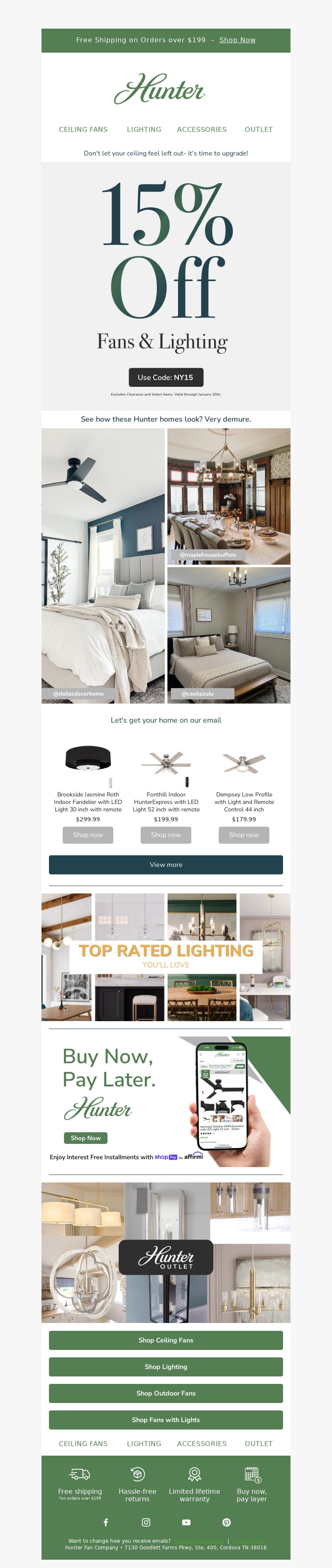Tap the Shop Lighting button
This screenshot has width=332, height=1568.
tap(166, 1367)
